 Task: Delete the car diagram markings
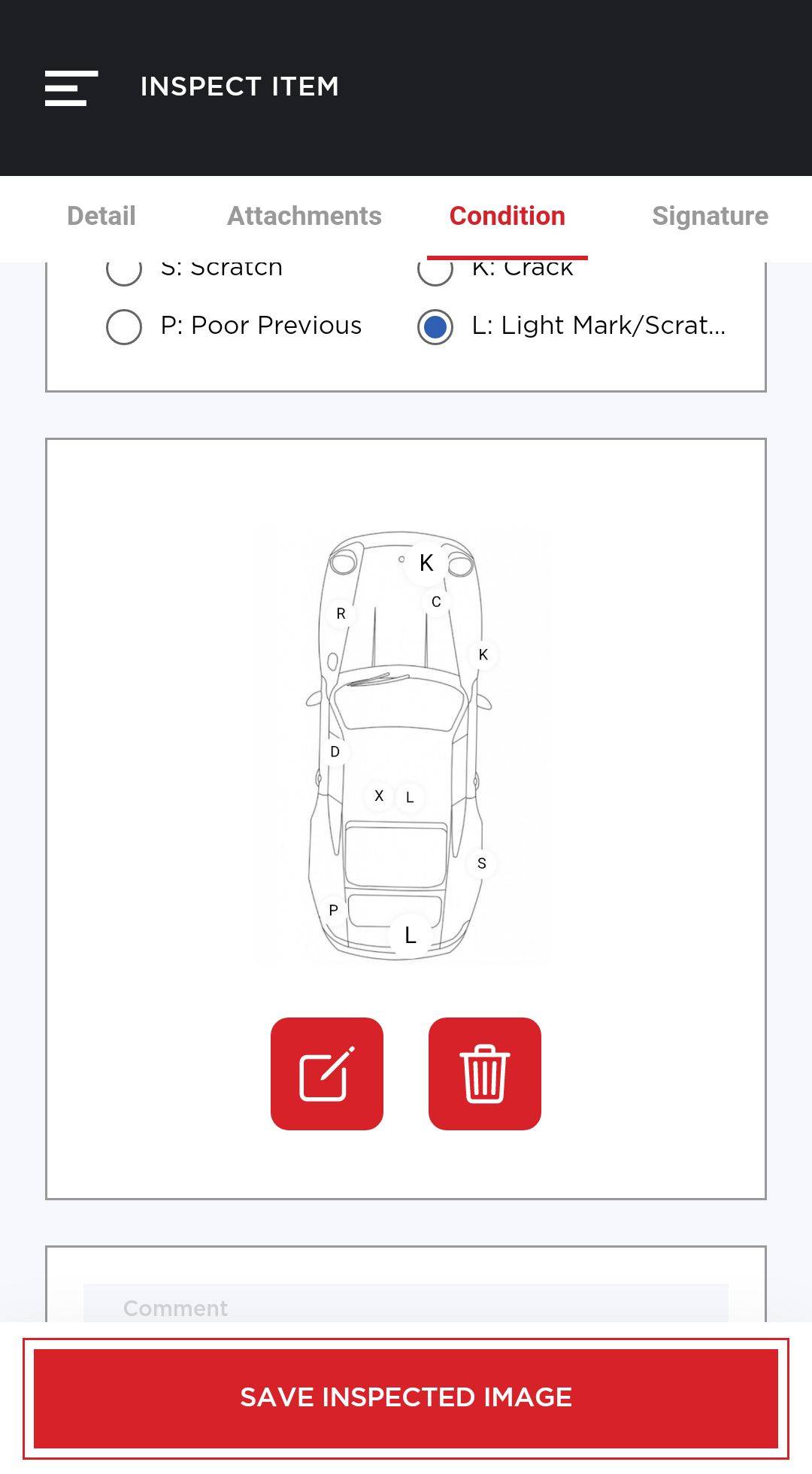[x=485, y=1074]
